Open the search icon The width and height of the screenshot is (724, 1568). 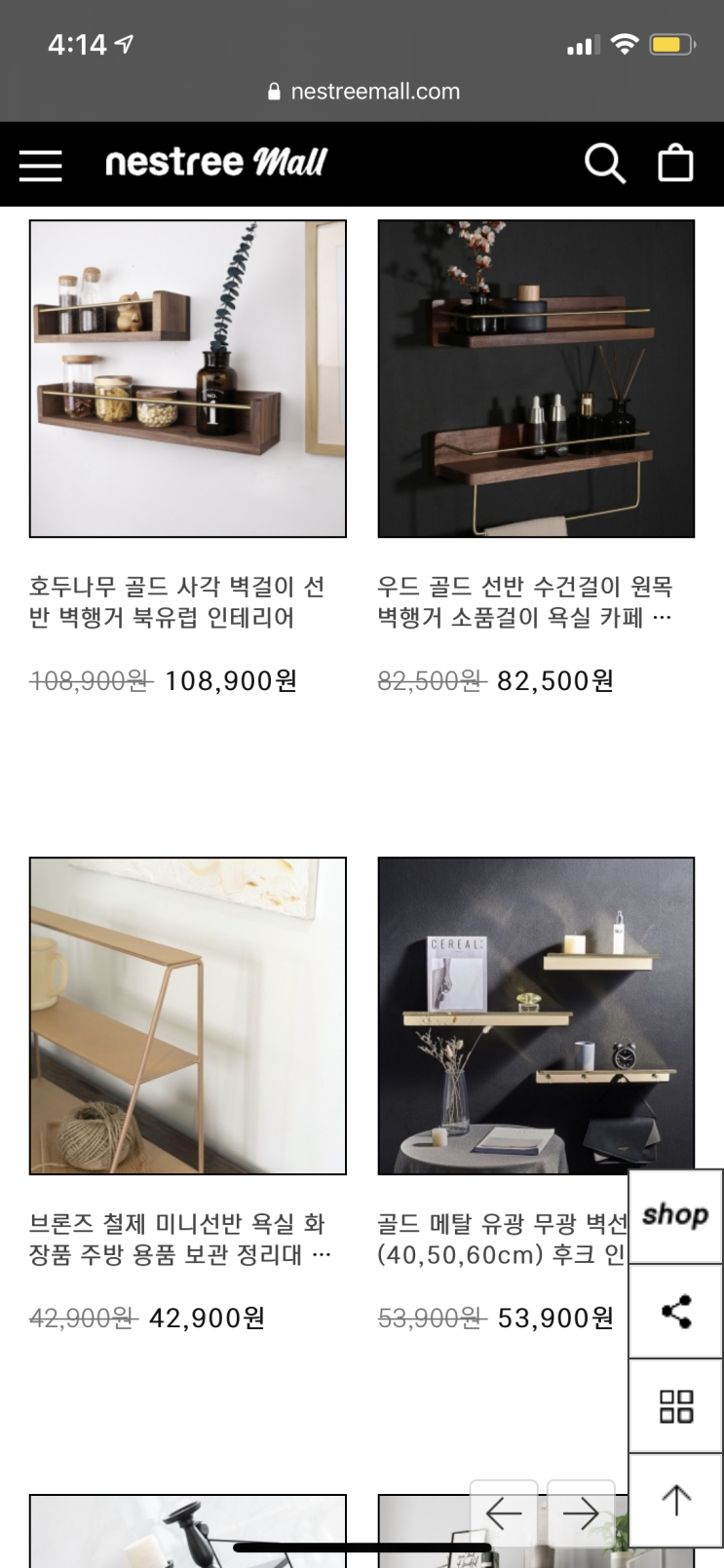click(604, 164)
